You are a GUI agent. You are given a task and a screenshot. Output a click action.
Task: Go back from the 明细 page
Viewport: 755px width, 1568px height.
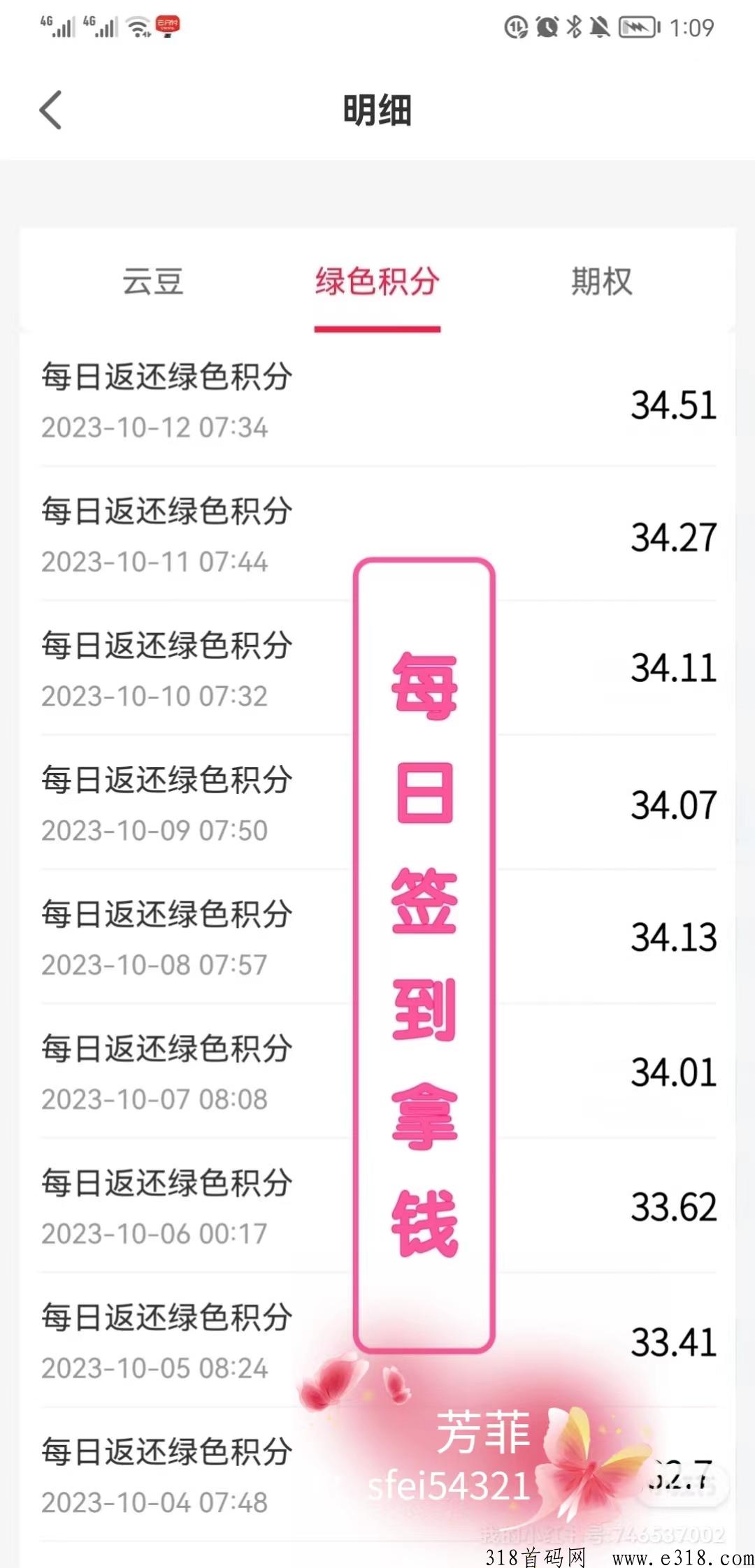(x=51, y=110)
